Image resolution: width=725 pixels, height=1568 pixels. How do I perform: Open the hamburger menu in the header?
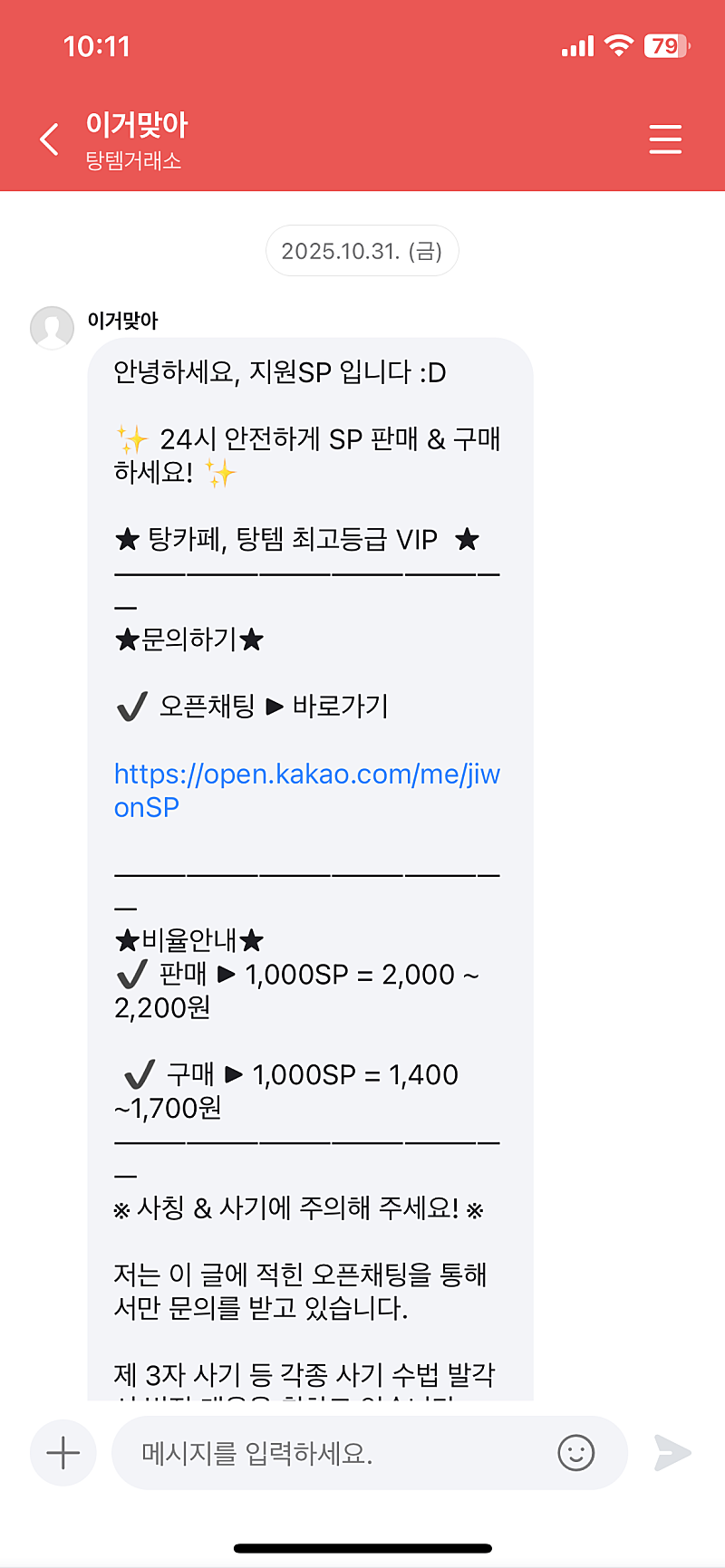665,139
